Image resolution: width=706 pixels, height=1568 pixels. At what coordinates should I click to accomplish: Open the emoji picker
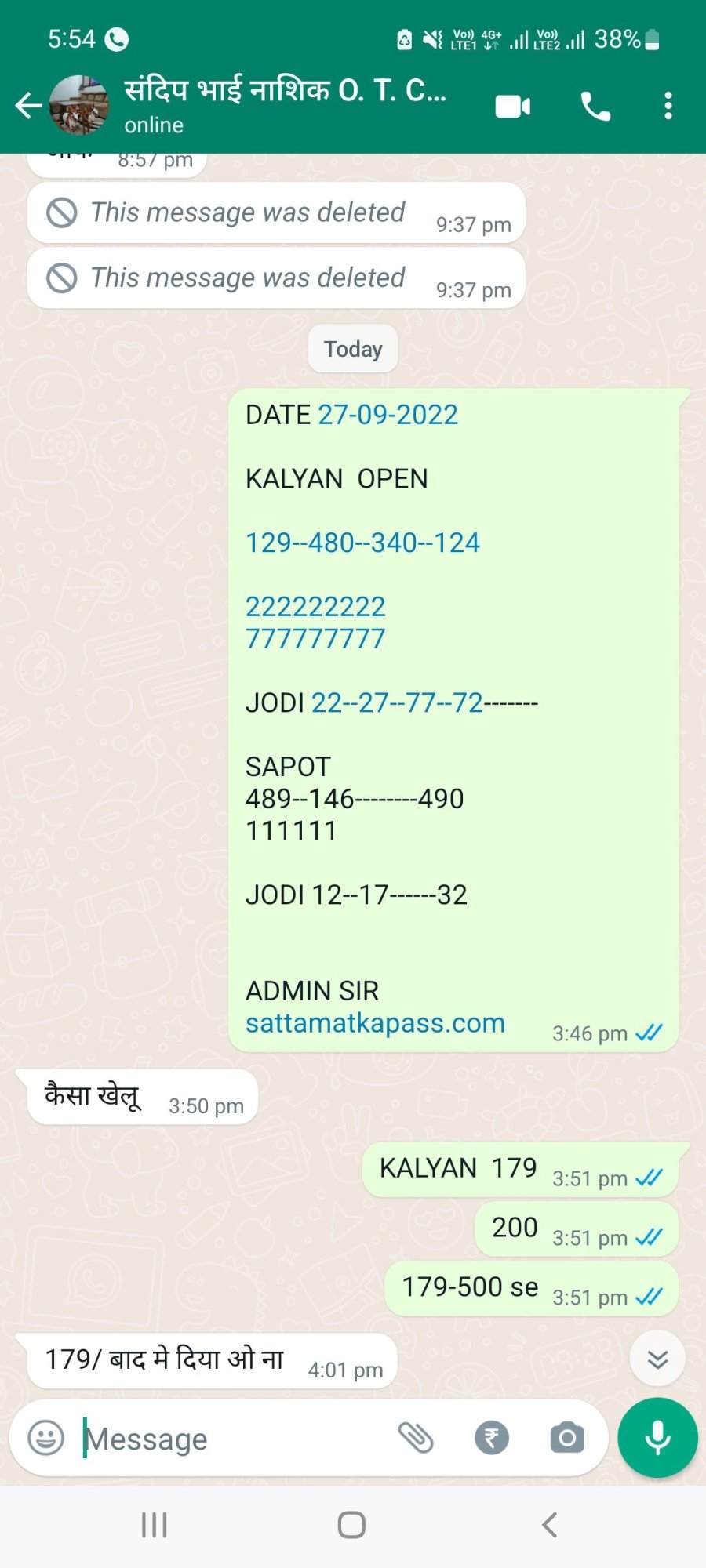(x=45, y=1438)
